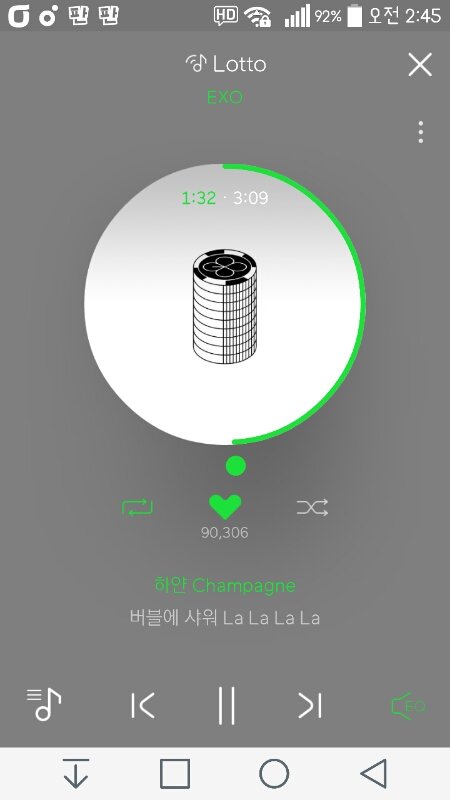This screenshot has width=450, height=800.
Task: Go back using the system back button
Action: pos(374,773)
